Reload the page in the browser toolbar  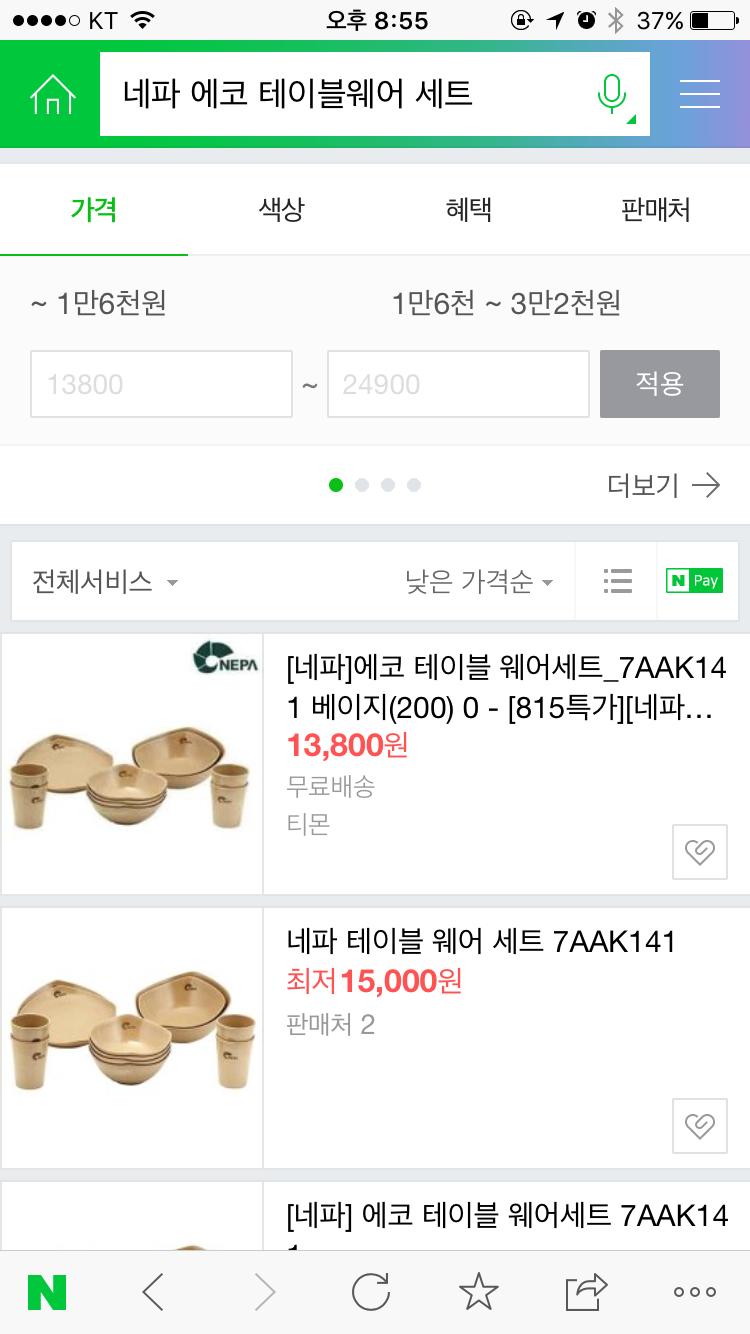(371, 1293)
